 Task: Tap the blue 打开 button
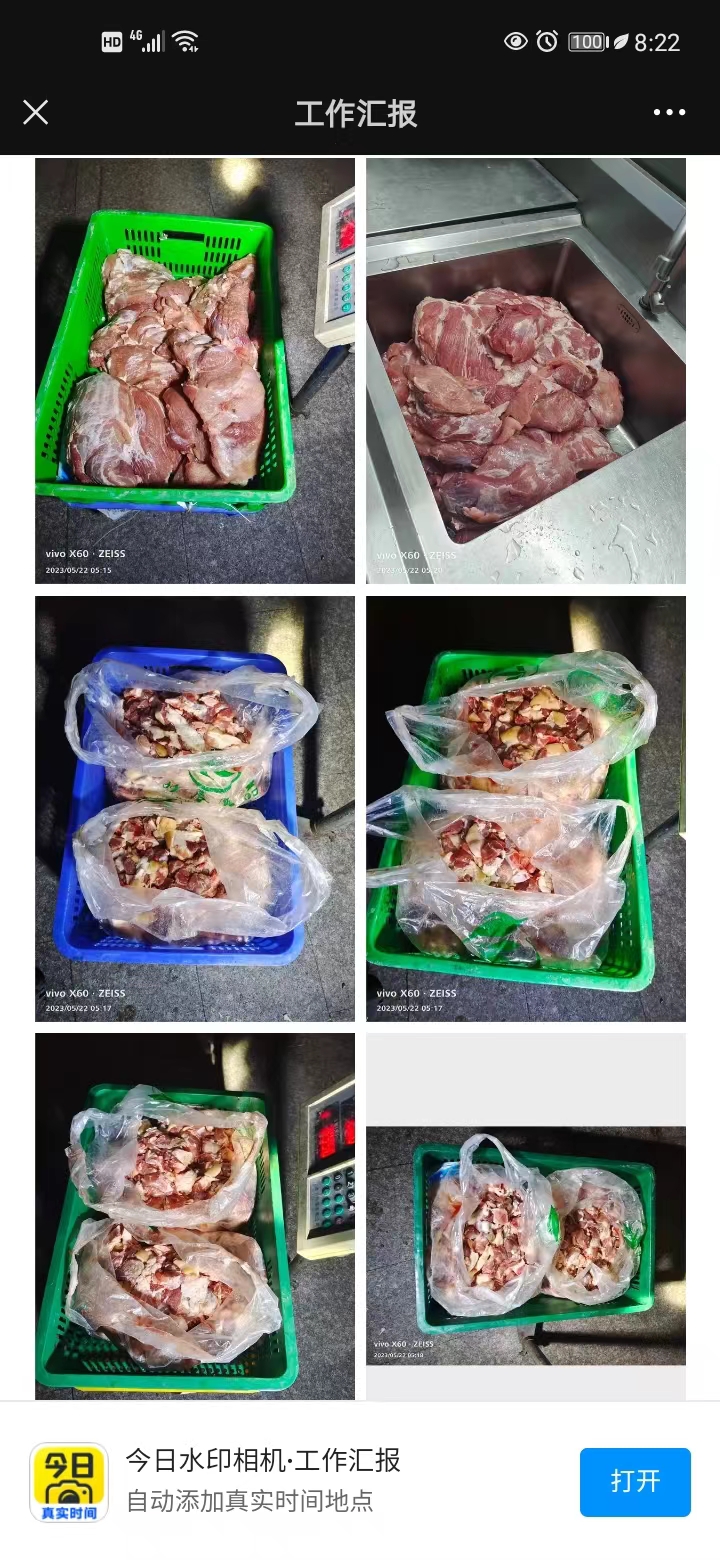pos(635,1481)
